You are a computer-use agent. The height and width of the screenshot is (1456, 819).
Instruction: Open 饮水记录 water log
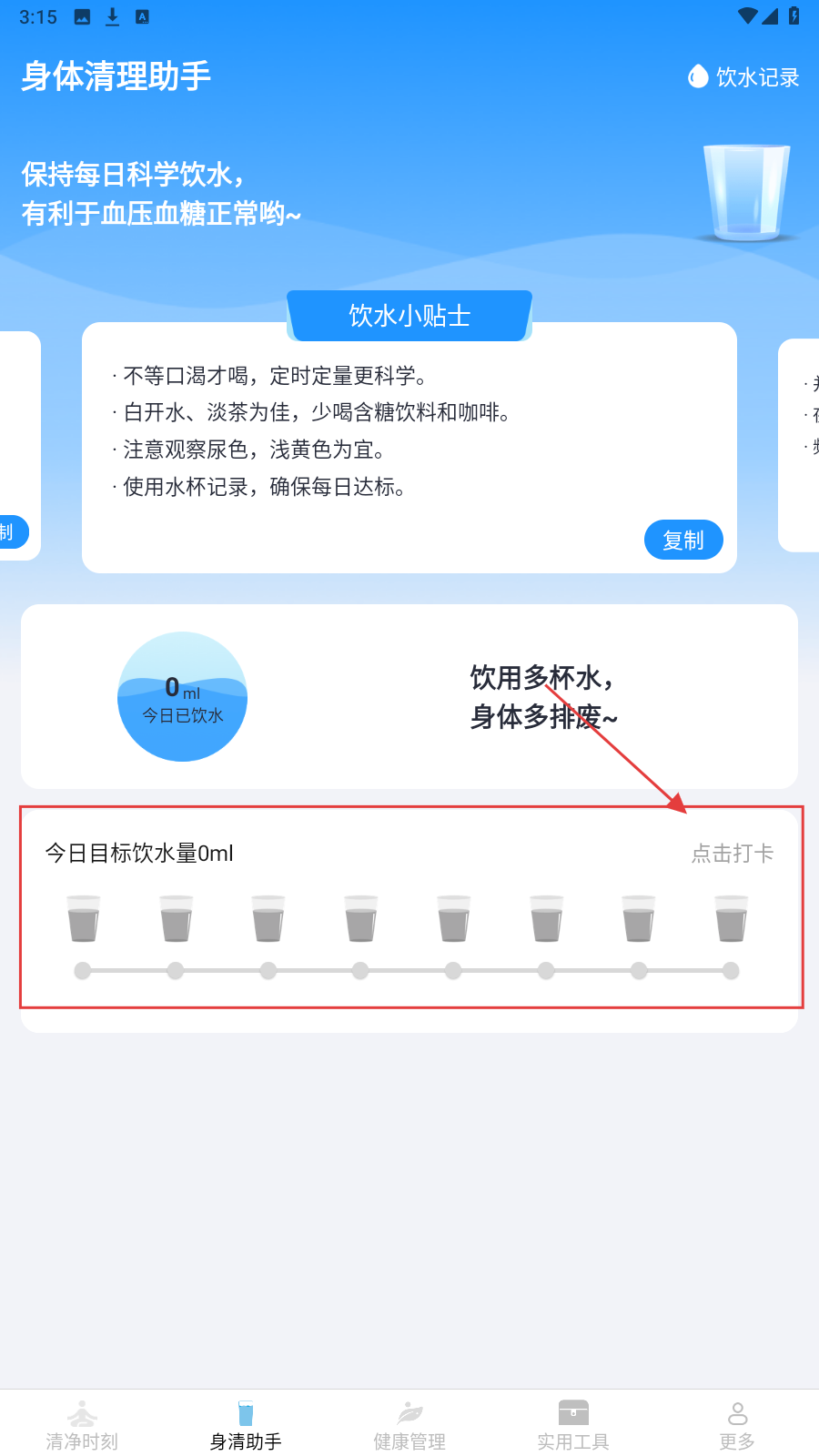click(743, 77)
